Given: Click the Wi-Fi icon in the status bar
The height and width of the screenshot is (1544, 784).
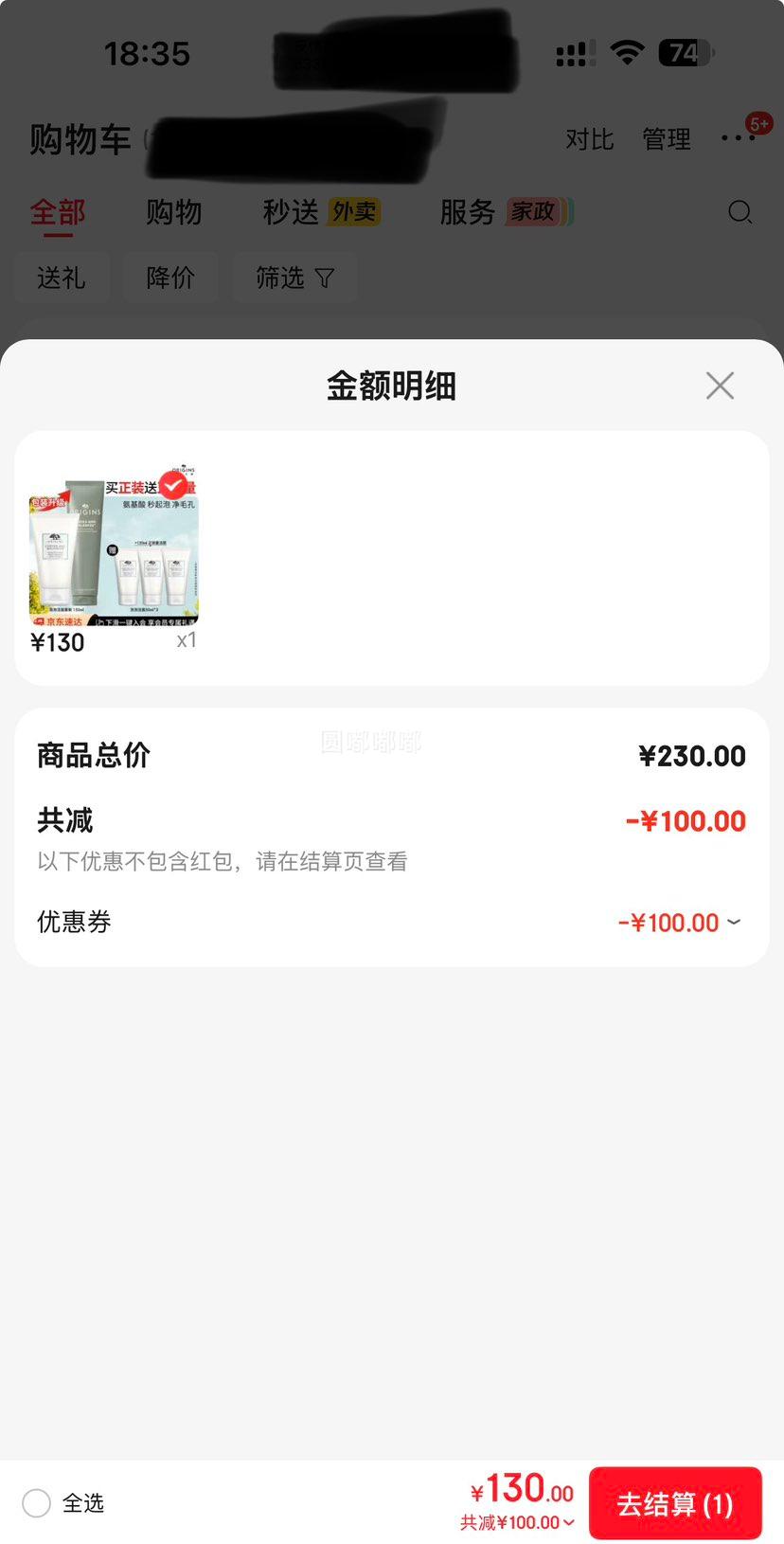Looking at the screenshot, I should tap(627, 53).
